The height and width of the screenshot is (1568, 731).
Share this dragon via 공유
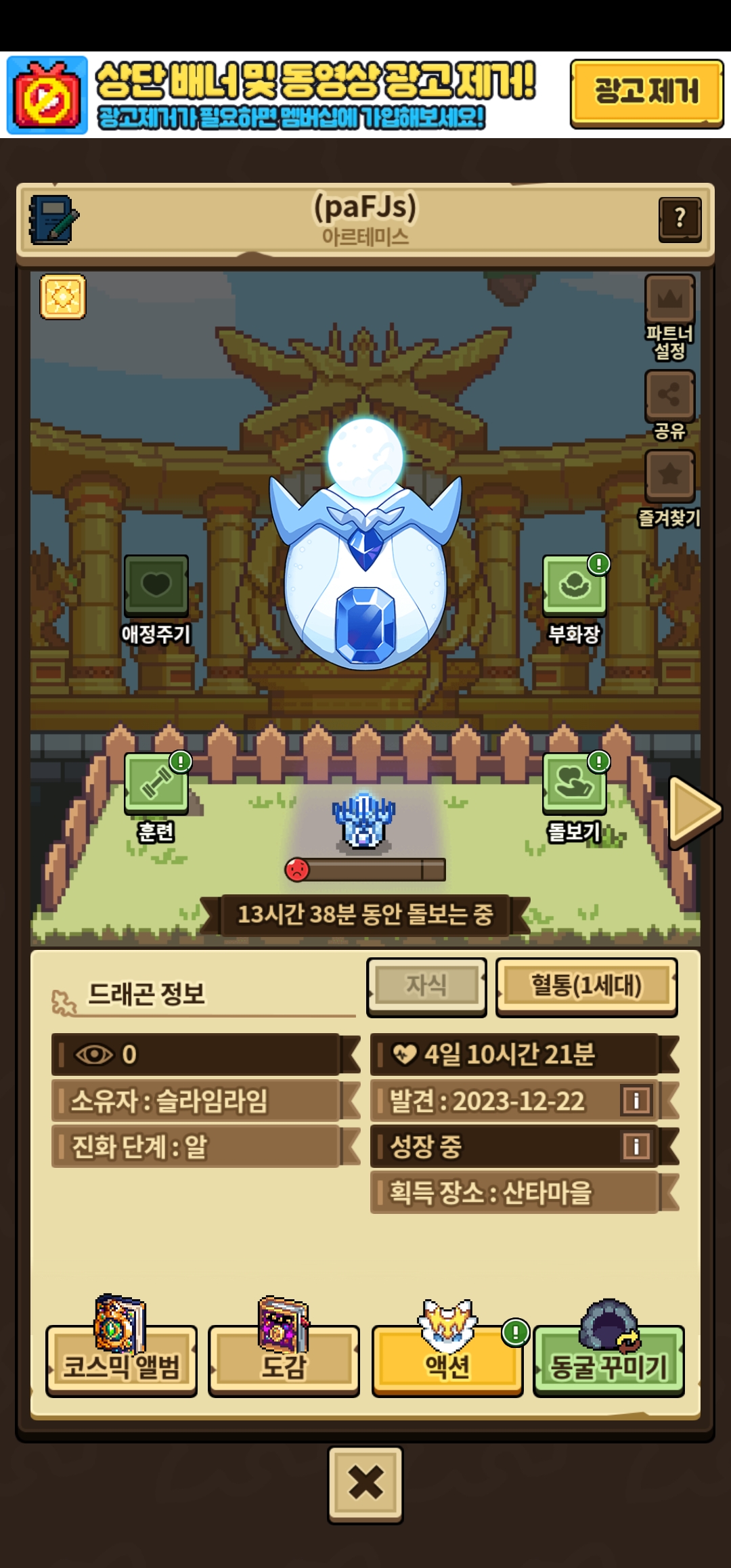[x=669, y=396]
